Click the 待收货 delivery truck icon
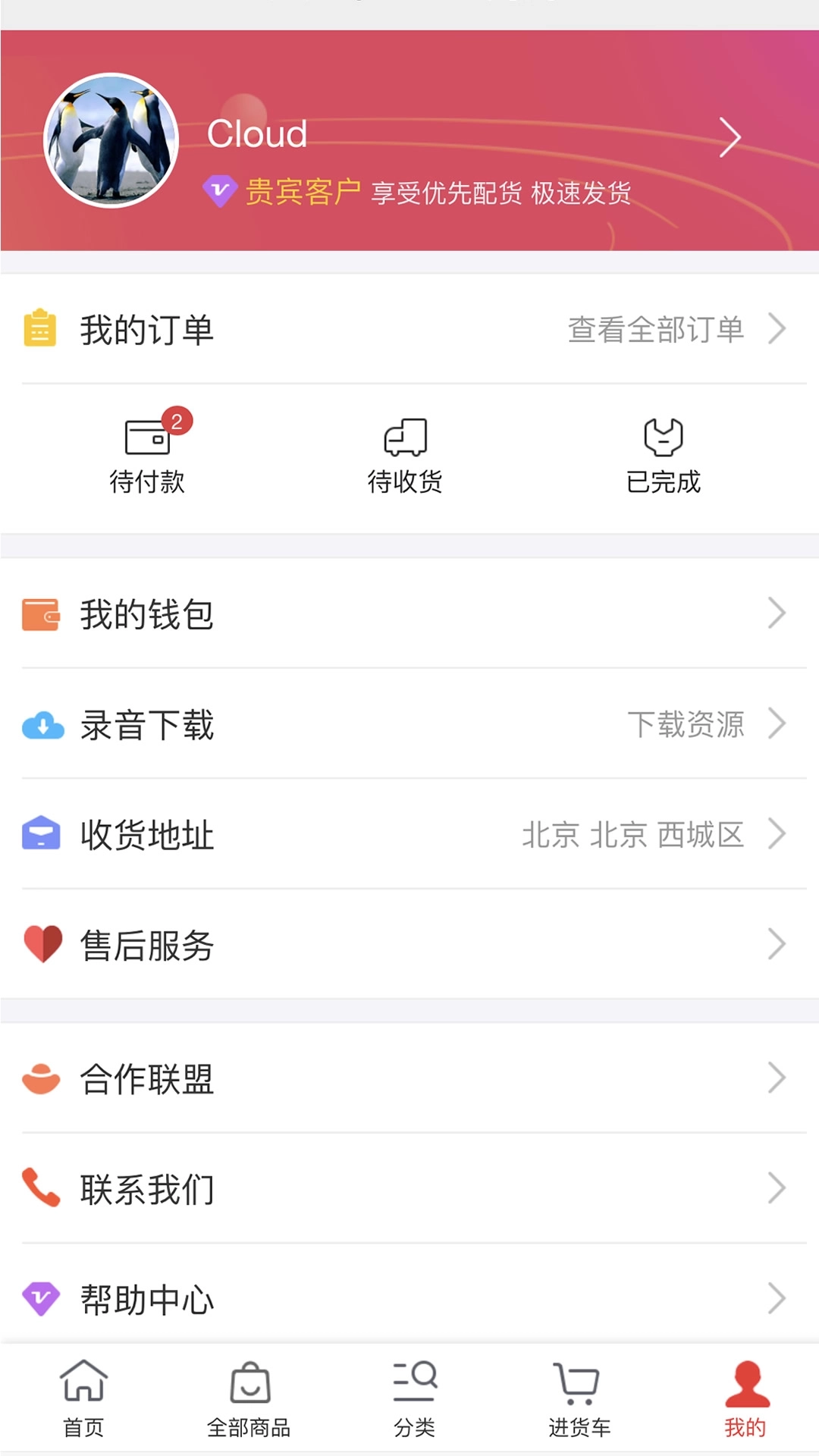Viewport: 819px width, 1456px height. pyautogui.click(x=404, y=438)
